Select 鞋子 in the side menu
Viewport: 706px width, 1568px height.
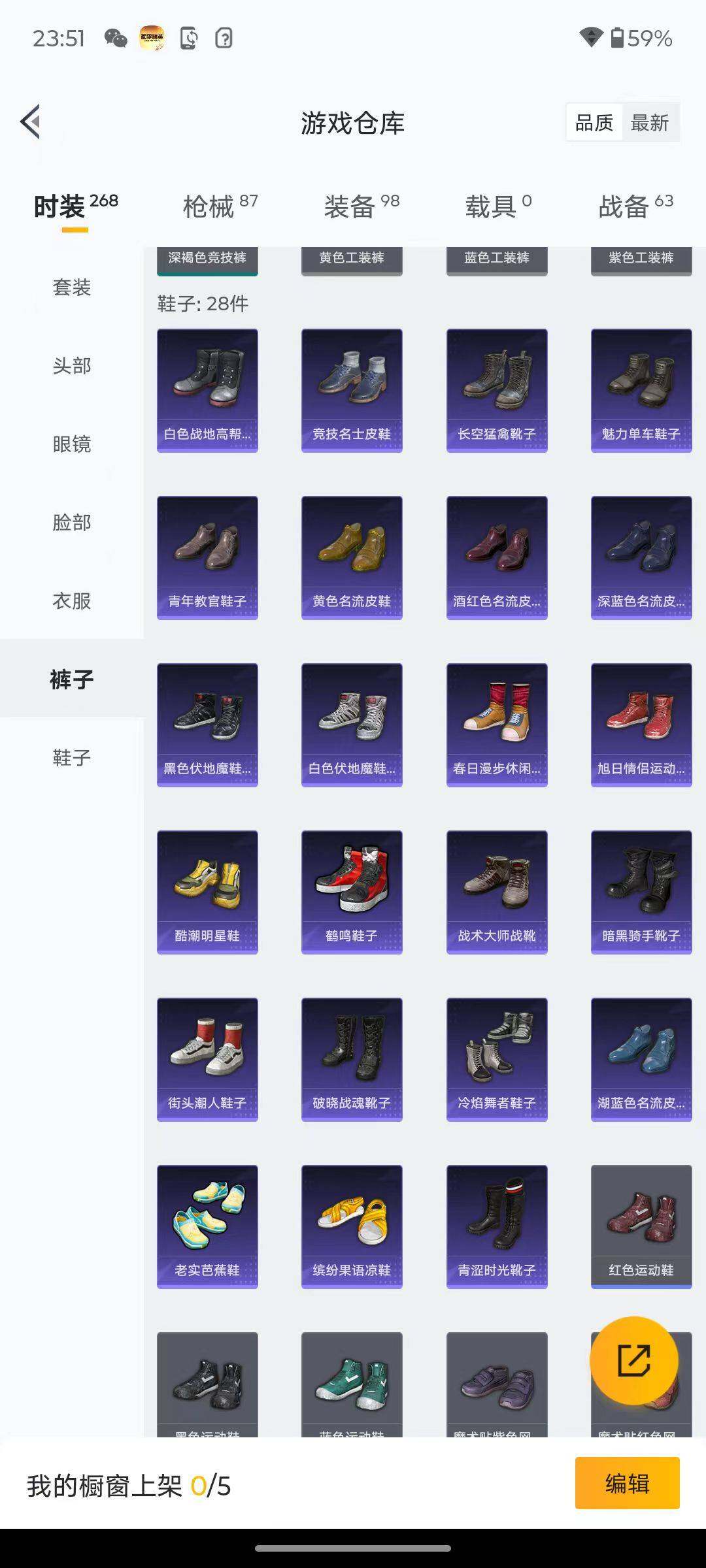click(72, 758)
